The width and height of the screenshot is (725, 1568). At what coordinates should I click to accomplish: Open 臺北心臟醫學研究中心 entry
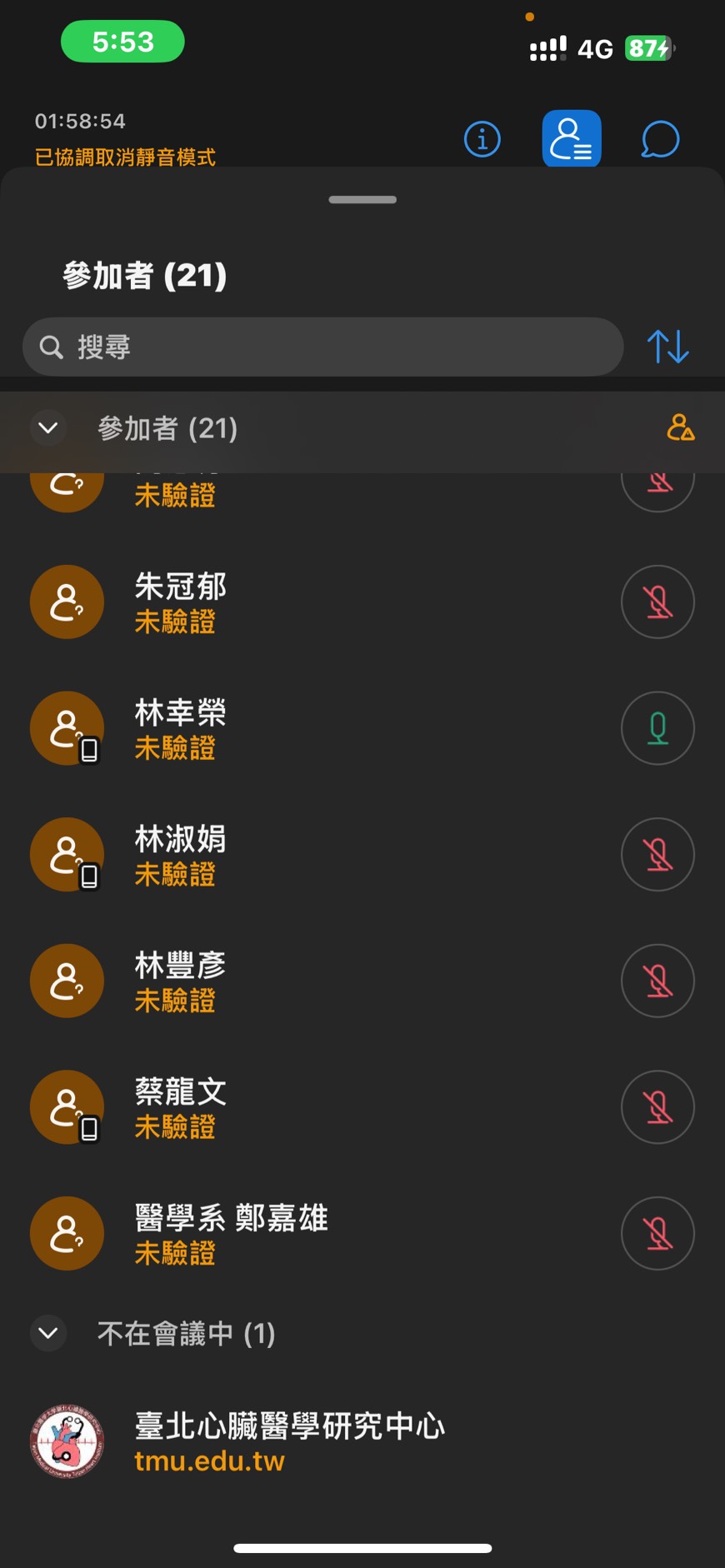(289, 1442)
